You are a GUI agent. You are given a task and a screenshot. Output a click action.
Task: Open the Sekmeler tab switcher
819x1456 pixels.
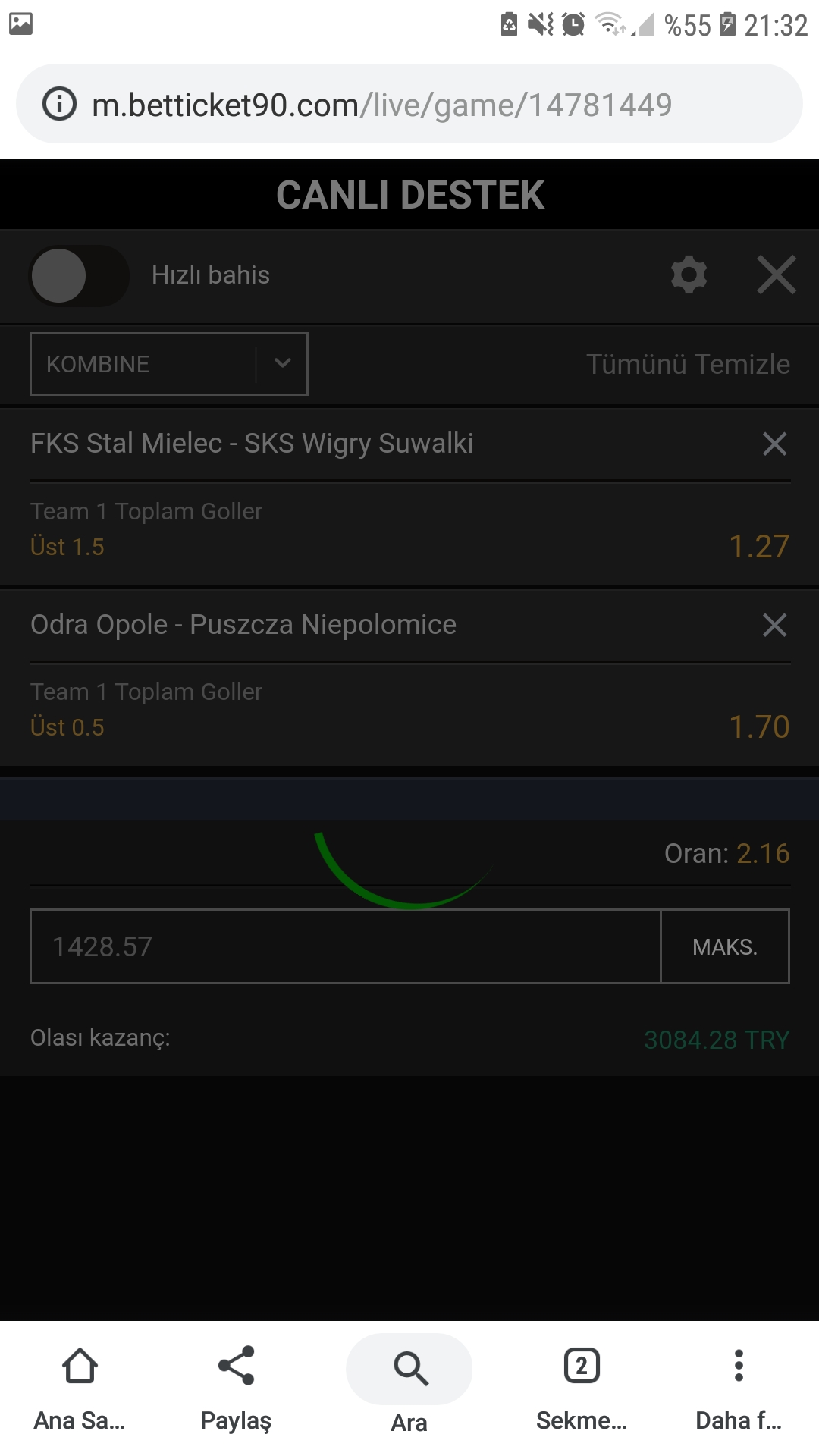[582, 1389]
